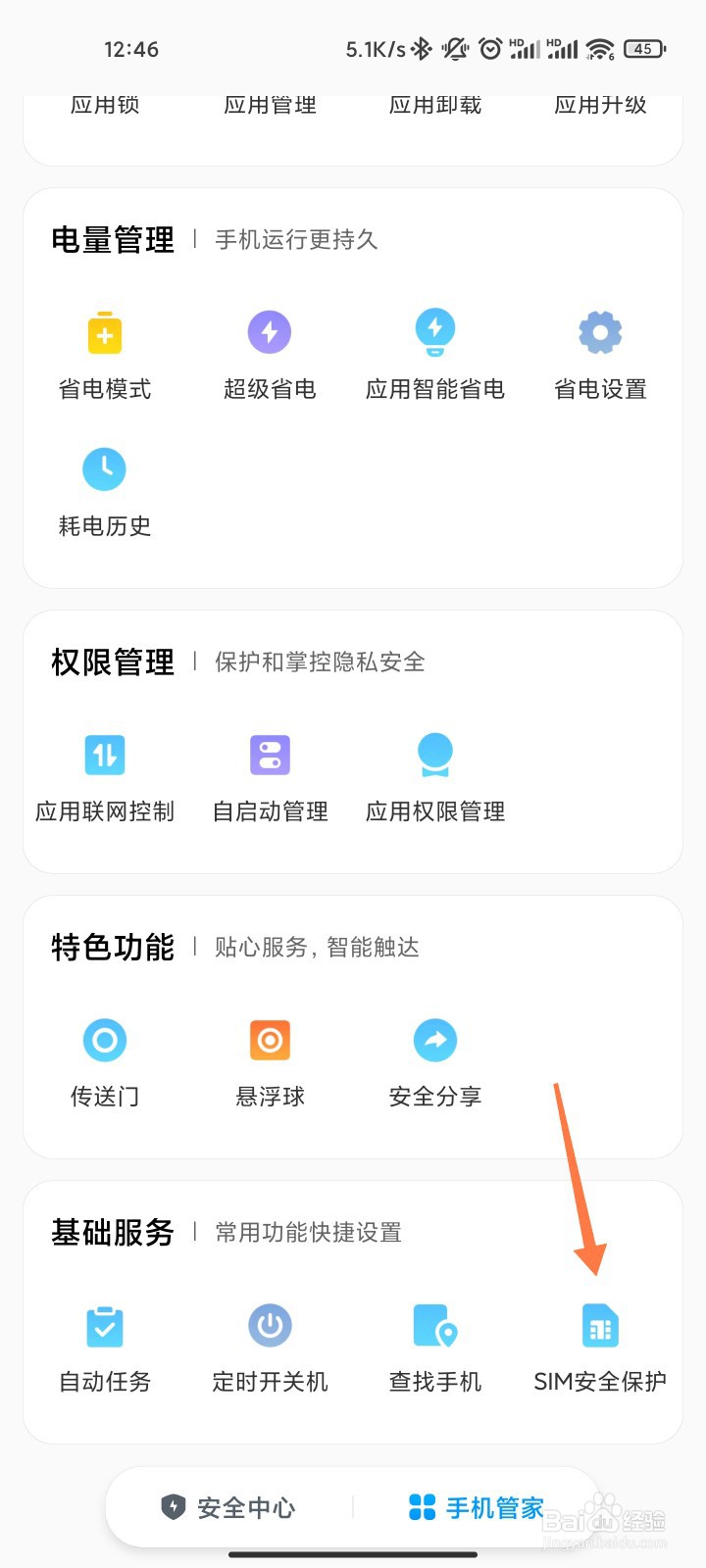Open 自启动管理
This screenshot has width=706, height=1568.
[270, 779]
